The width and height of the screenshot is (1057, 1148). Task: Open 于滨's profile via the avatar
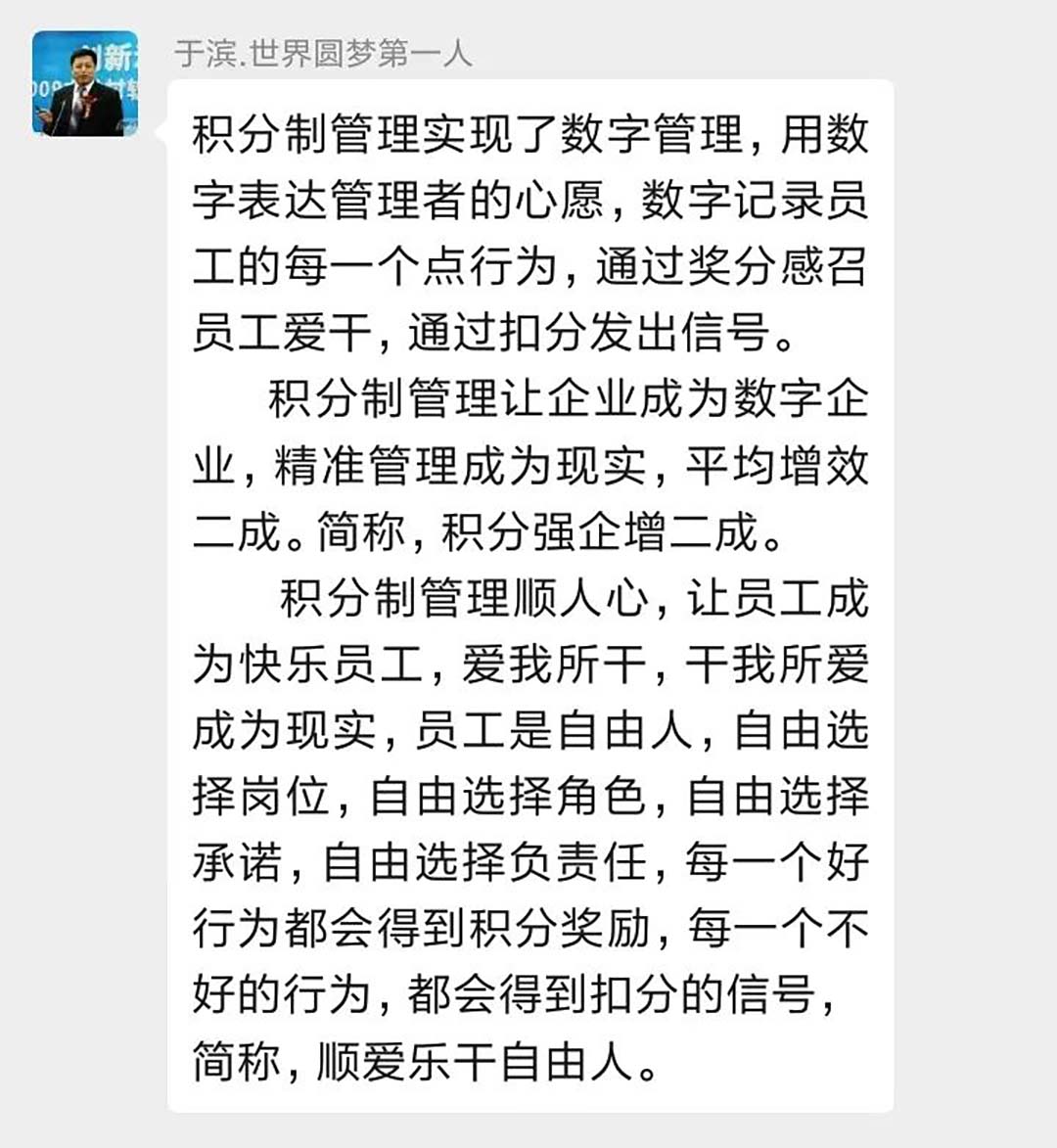click(84, 83)
